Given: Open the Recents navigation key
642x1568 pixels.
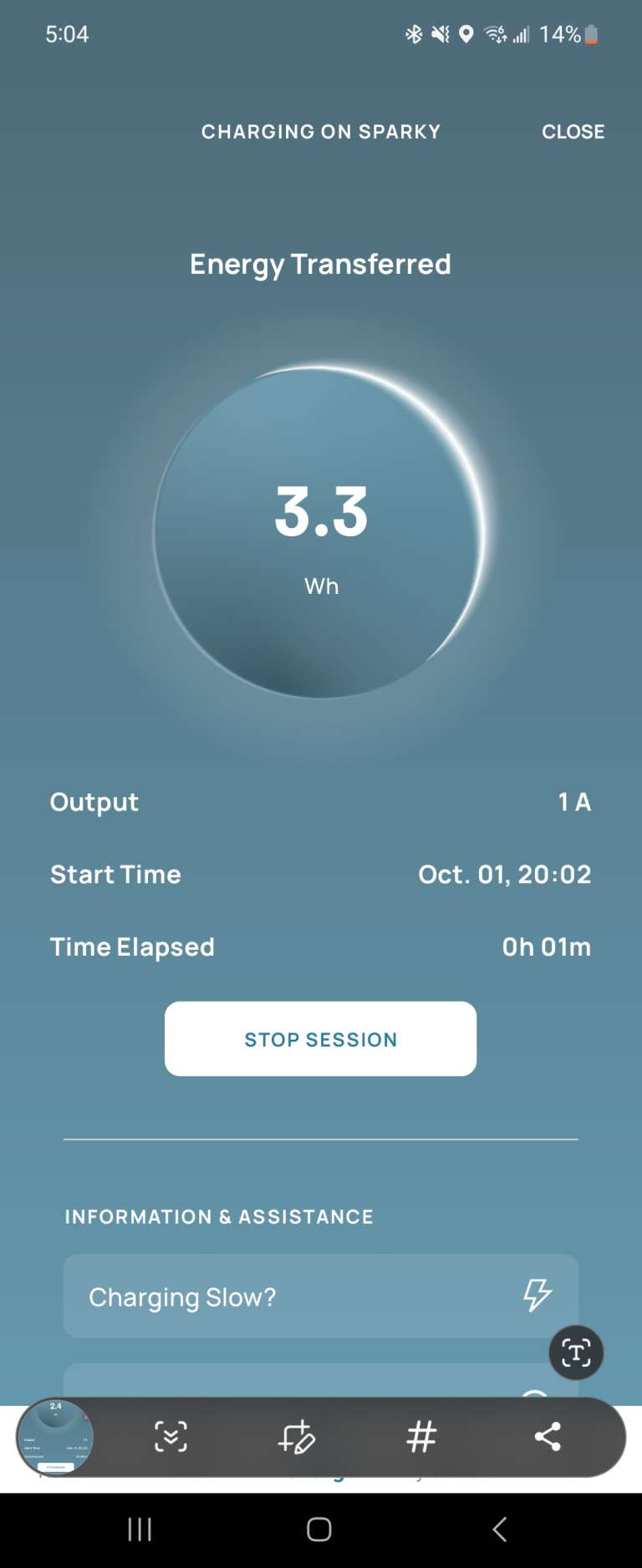Looking at the screenshot, I should (x=139, y=1529).
